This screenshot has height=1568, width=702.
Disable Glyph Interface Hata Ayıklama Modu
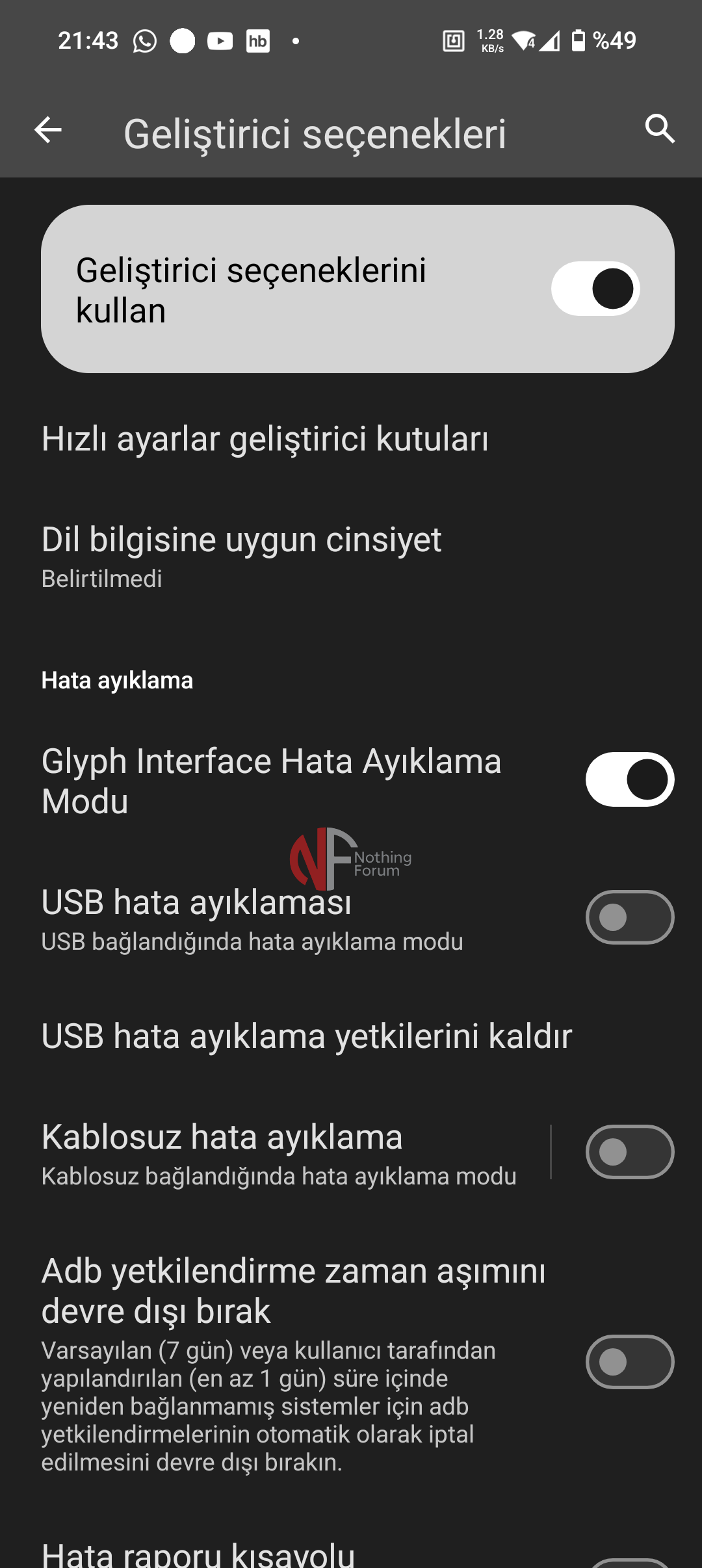coord(629,779)
